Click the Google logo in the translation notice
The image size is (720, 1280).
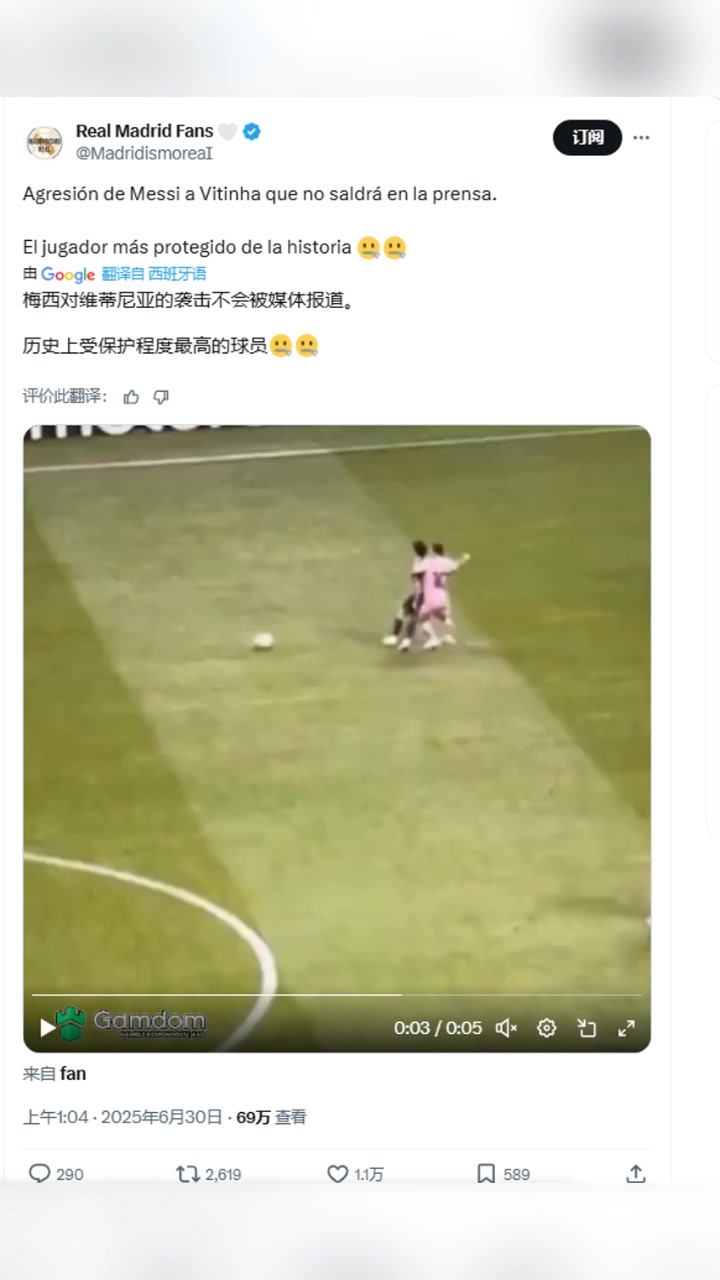[66, 274]
